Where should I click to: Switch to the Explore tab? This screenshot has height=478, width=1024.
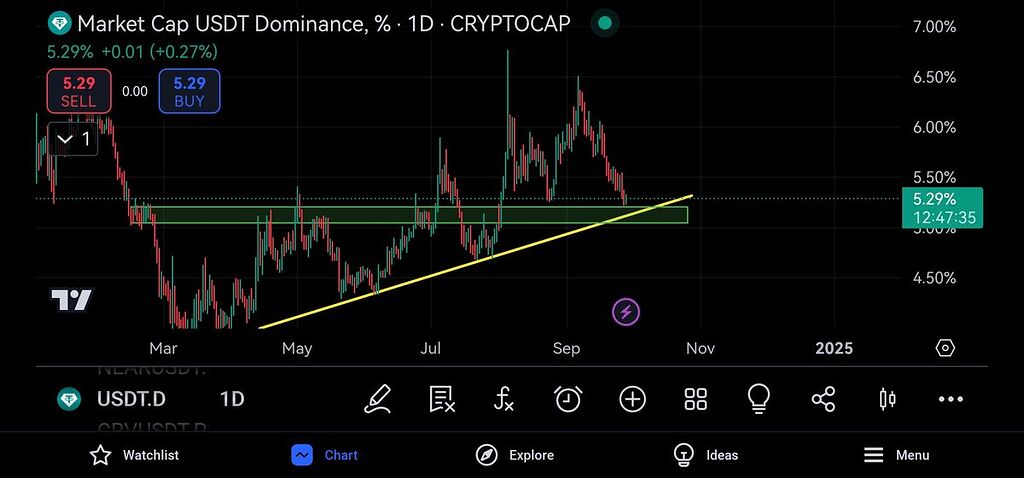coord(514,455)
